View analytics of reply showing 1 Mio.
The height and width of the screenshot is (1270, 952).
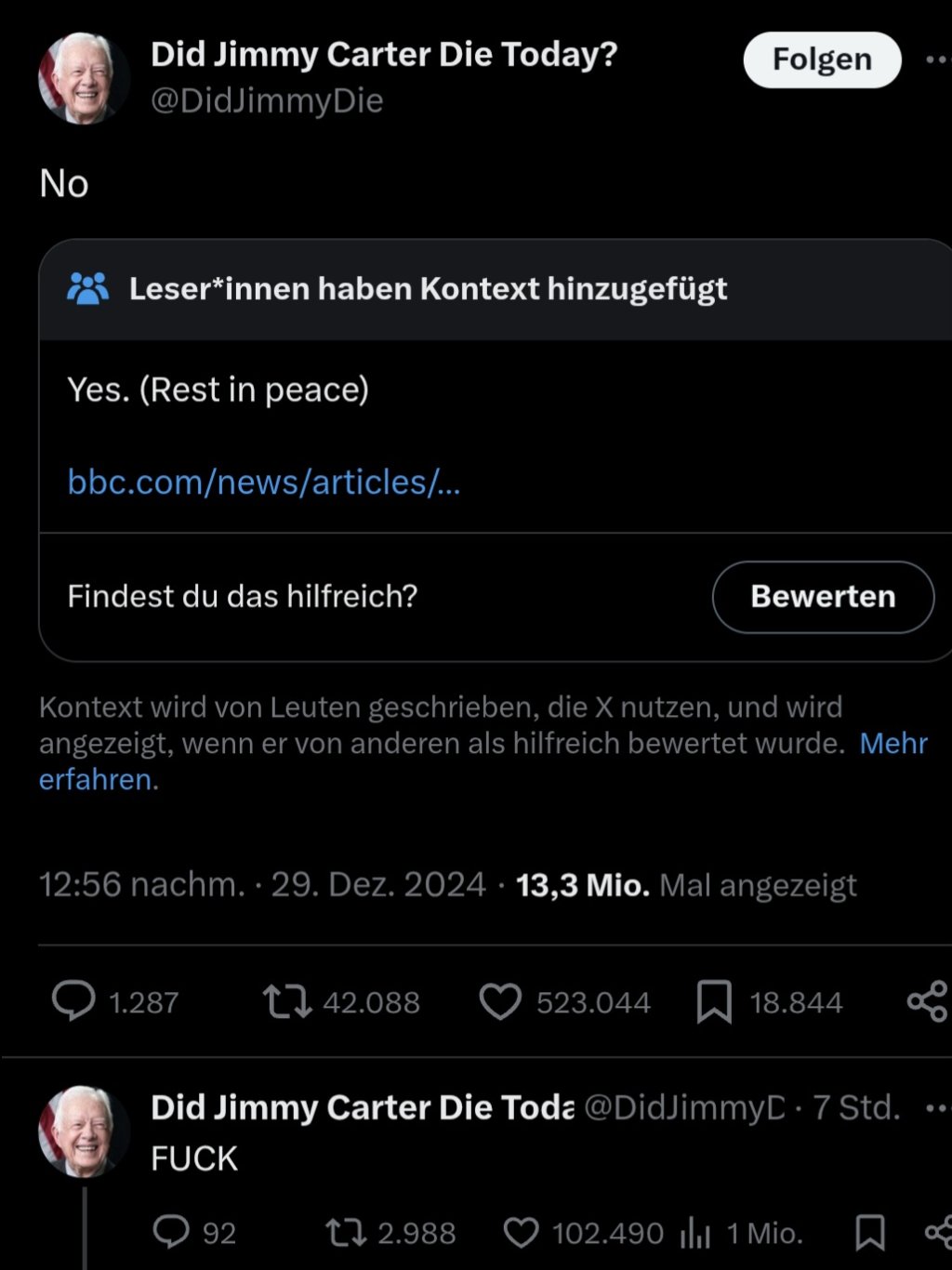[695, 1234]
